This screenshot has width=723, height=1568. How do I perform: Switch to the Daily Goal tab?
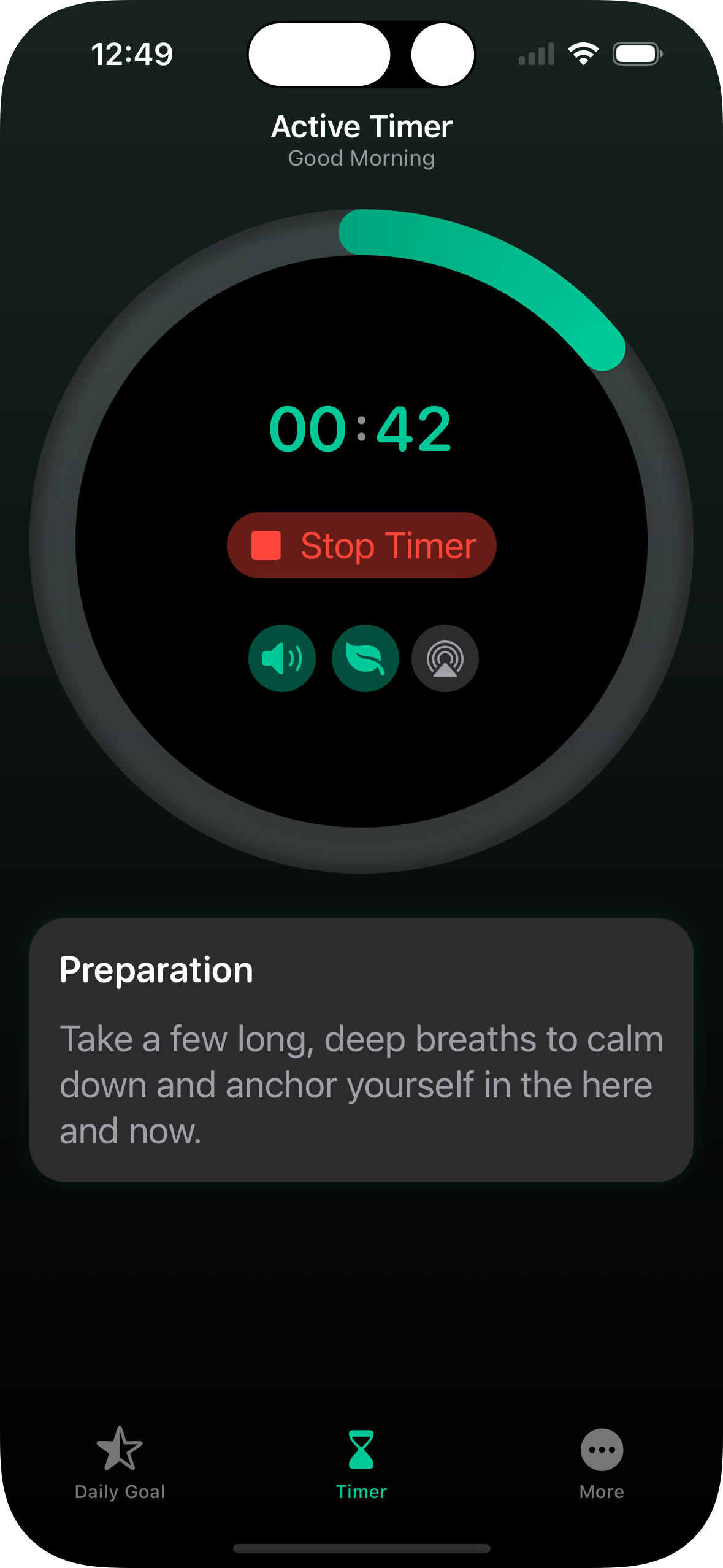click(120, 1463)
